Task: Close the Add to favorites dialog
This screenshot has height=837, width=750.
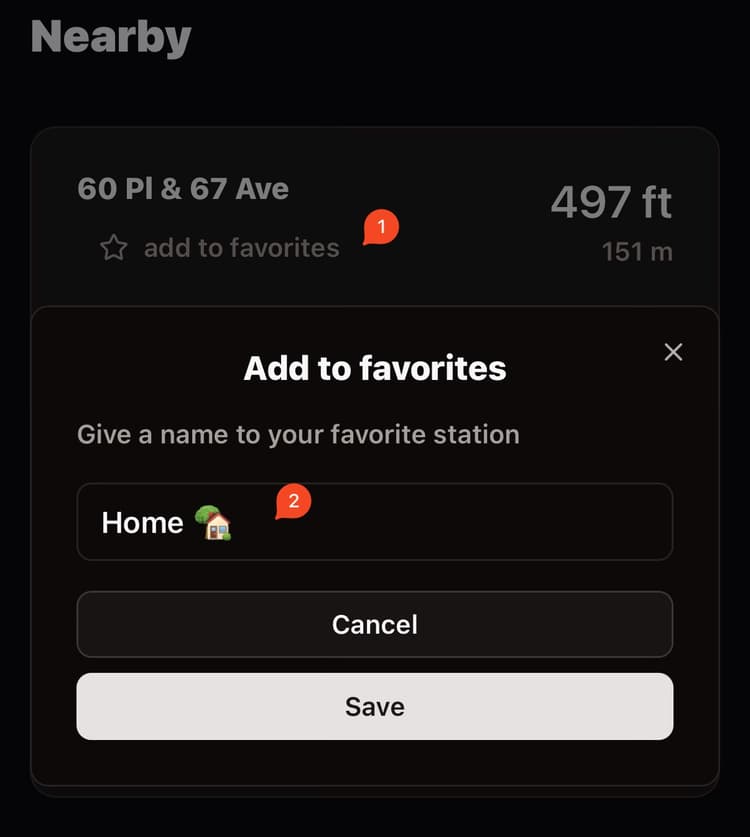Action: (673, 352)
